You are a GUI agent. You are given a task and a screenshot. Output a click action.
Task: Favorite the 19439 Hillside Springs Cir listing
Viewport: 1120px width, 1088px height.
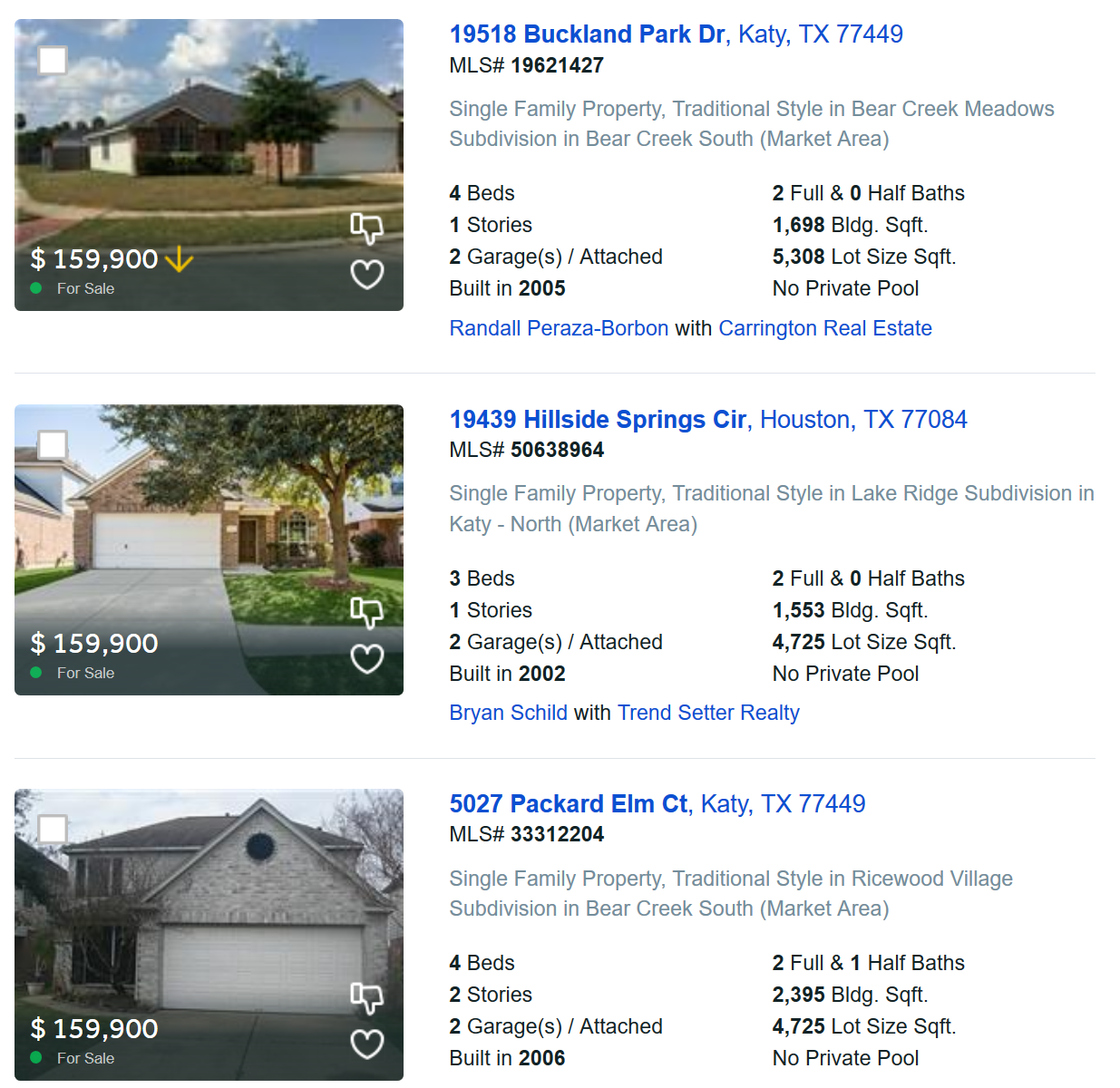click(x=367, y=658)
